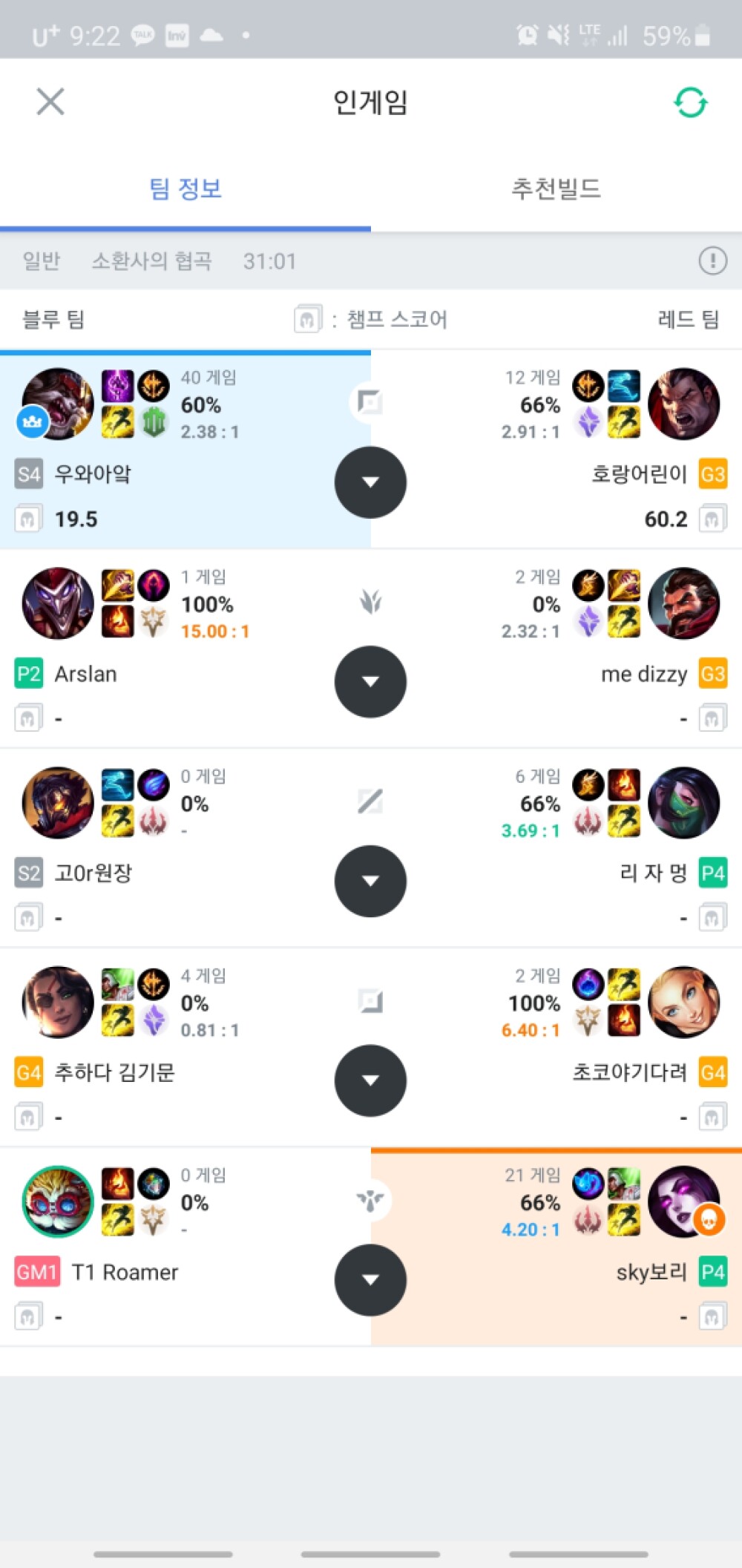Open 리 자 멍's summoner profile
This screenshot has width=742, height=1568.
pyautogui.click(x=653, y=873)
